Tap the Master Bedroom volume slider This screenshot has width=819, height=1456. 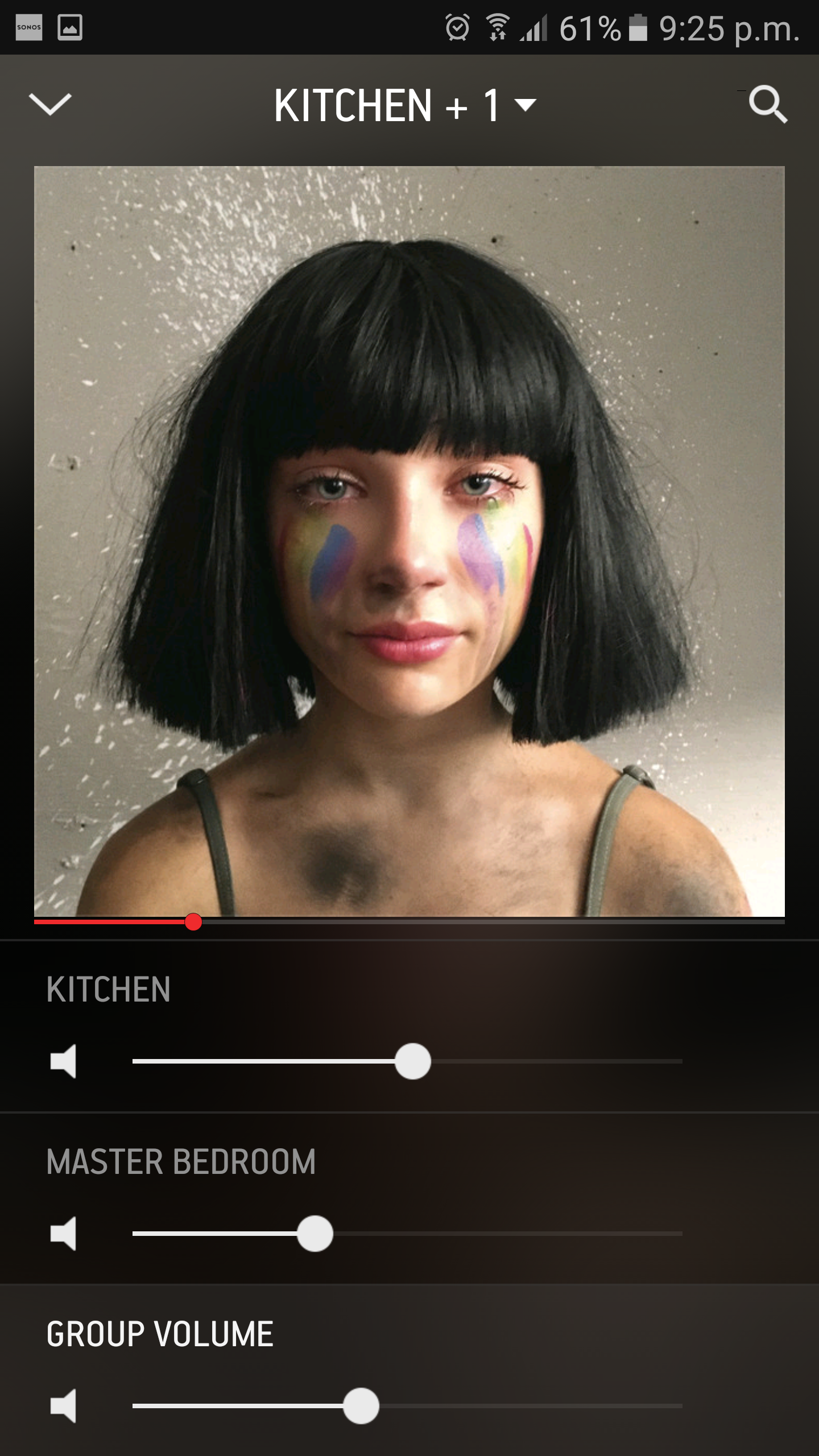(x=407, y=1234)
